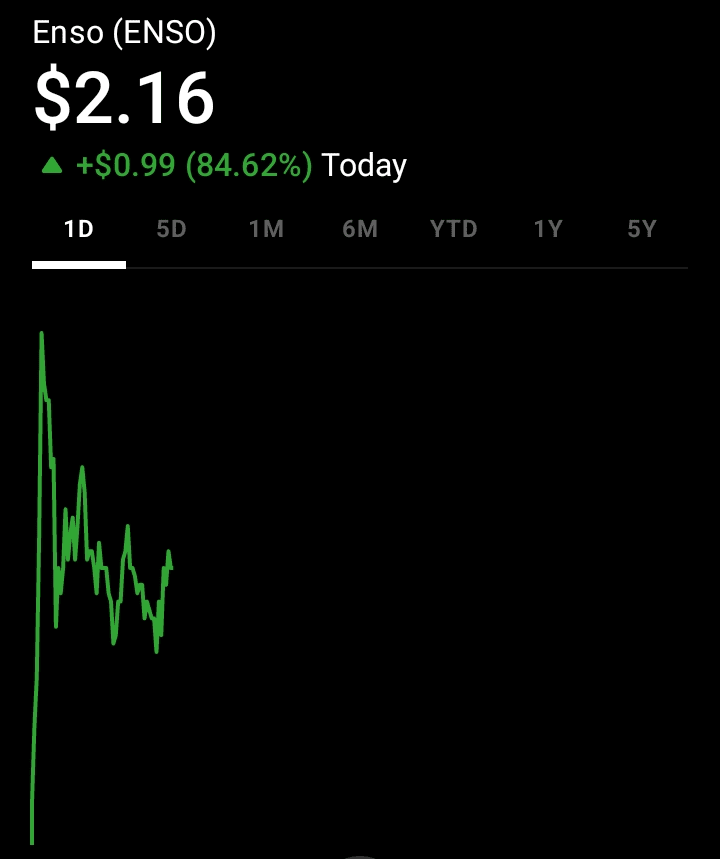
Task: Switch chart to YTD
Action: 453,230
